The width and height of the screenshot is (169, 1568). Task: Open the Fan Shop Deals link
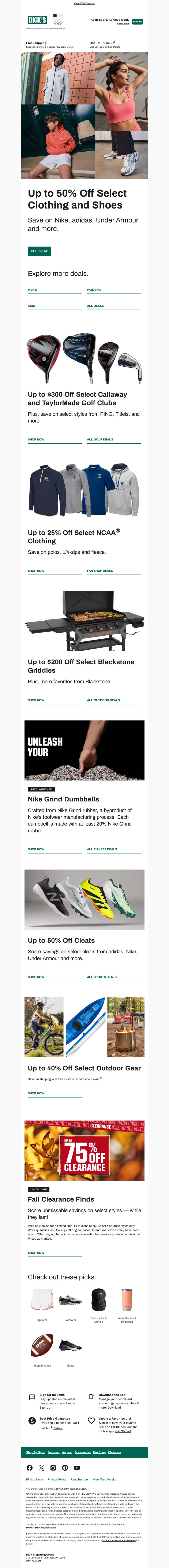pos(100,571)
